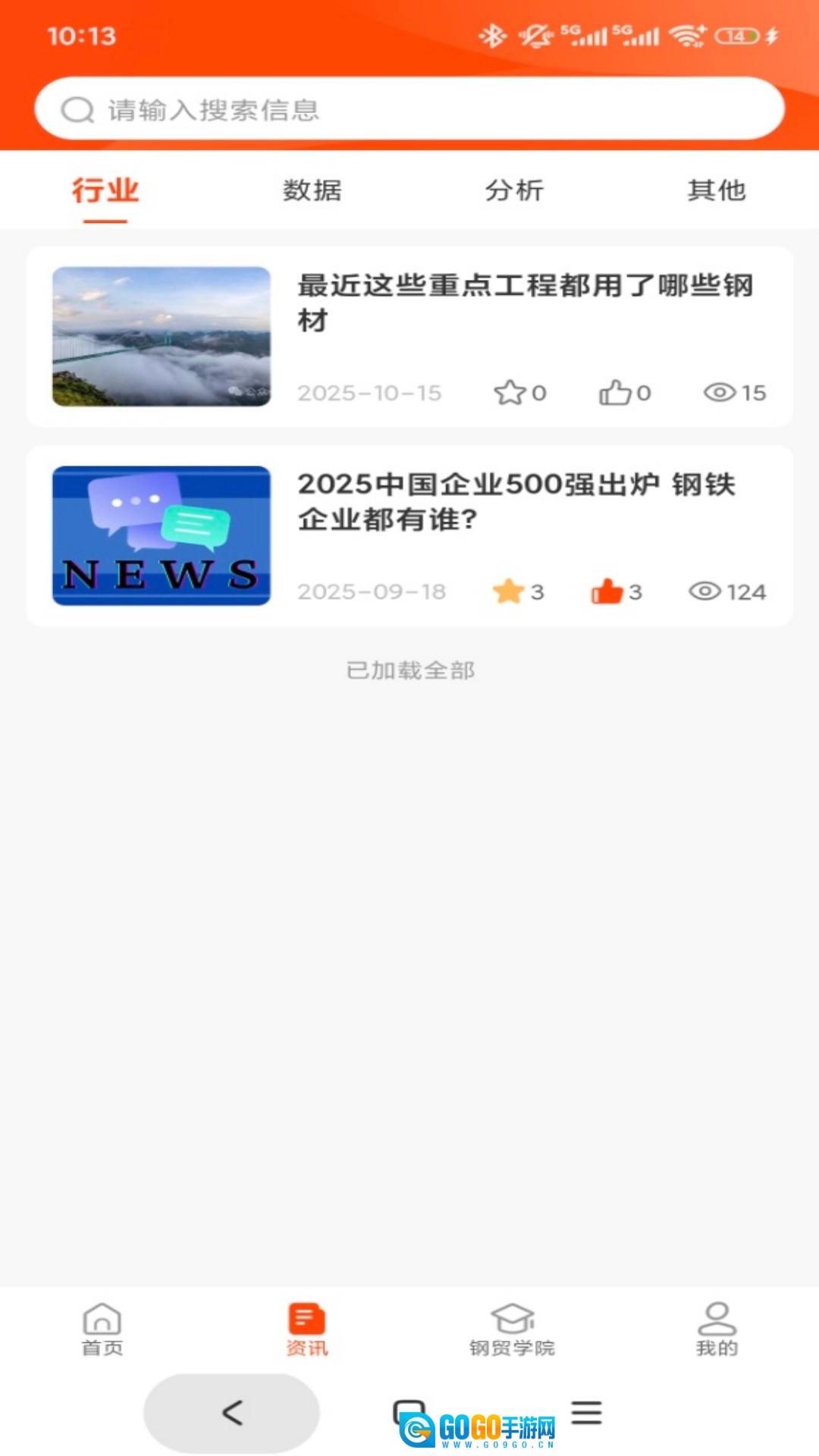Open article 2025中国企业500强出炉
This screenshot has width=819, height=1456.
(x=516, y=501)
